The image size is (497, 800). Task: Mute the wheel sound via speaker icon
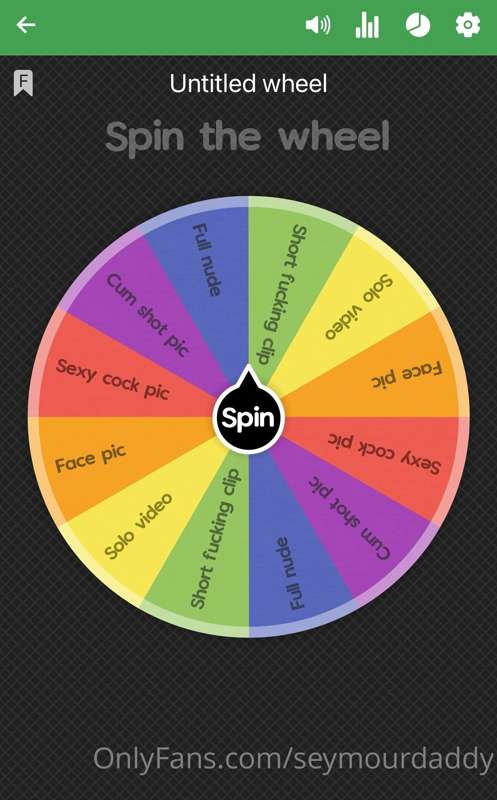(318, 24)
